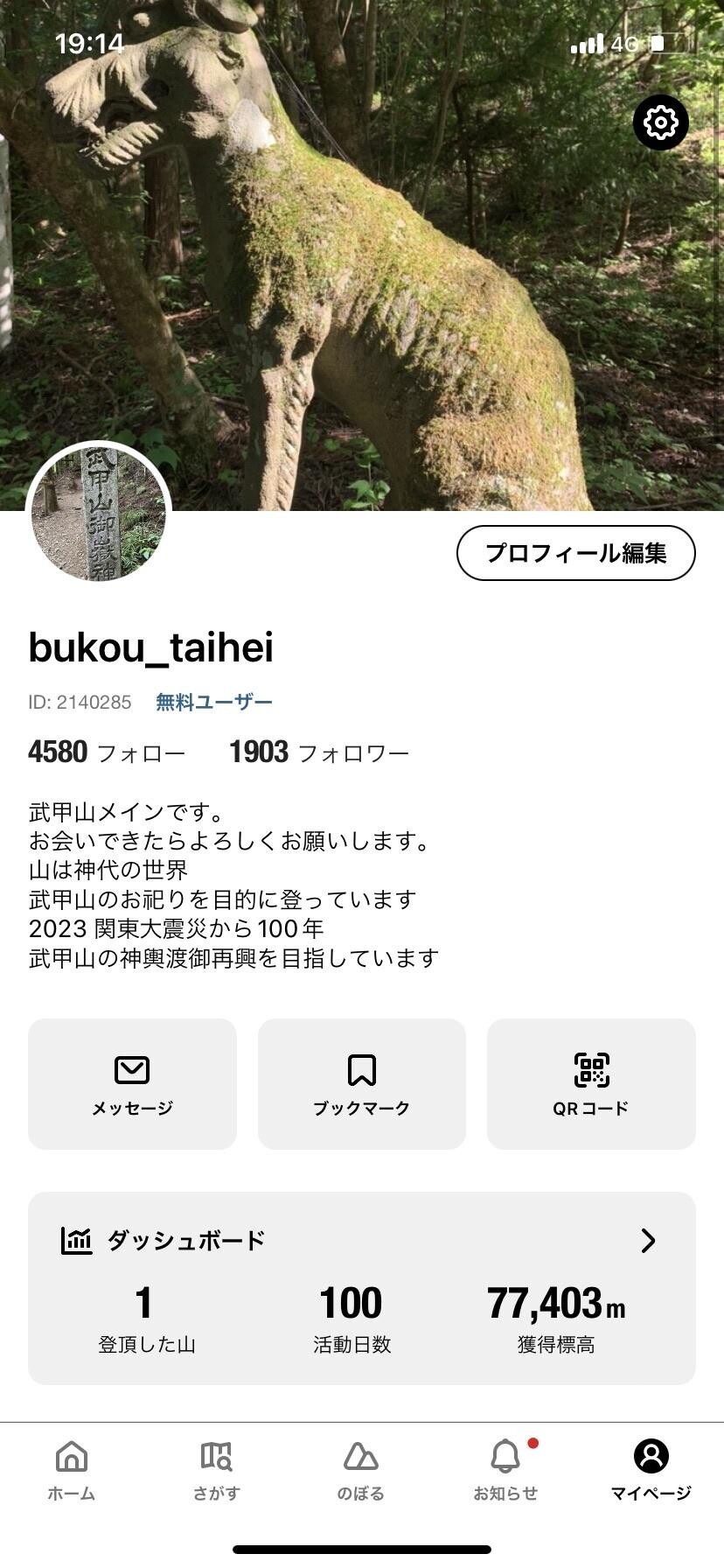Viewport: 724px width, 1568px height.
Task: Click the dashboard chart icon
Action: click(x=77, y=1239)
